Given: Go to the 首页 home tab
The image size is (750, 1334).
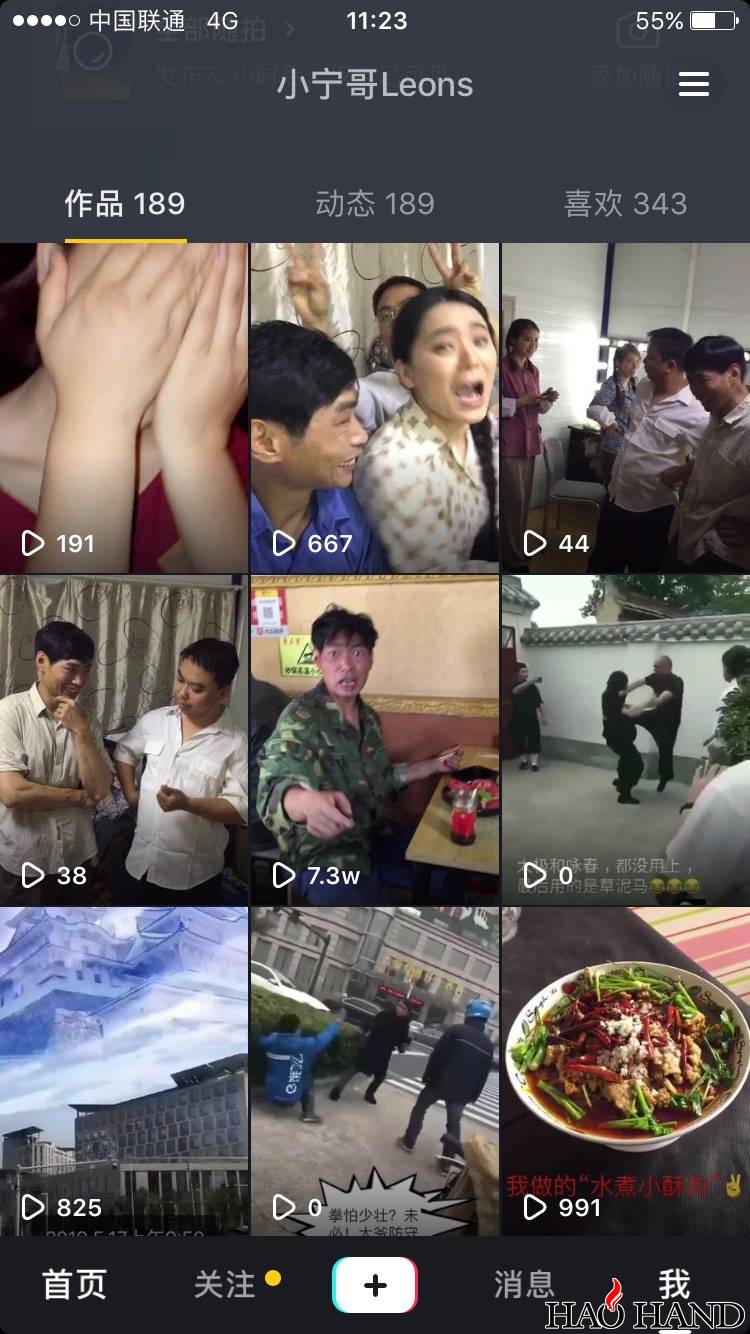Looking at the screenshot, I should 75,1285.
